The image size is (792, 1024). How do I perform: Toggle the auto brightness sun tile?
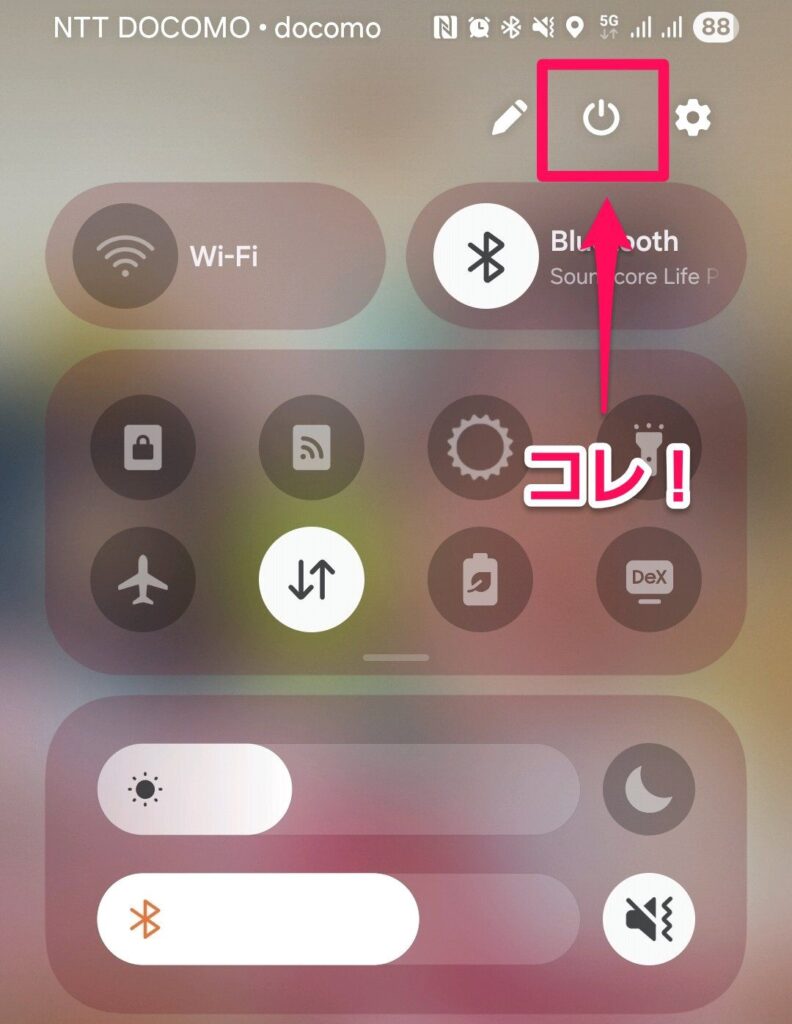pos(480,447)
